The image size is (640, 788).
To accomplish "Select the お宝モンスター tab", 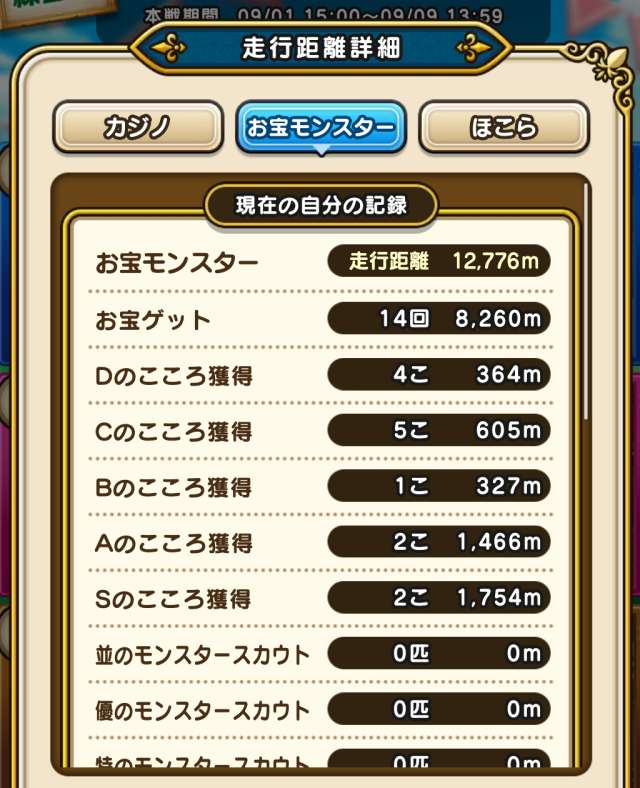I will pyautogui.click(x=321, y=127).
